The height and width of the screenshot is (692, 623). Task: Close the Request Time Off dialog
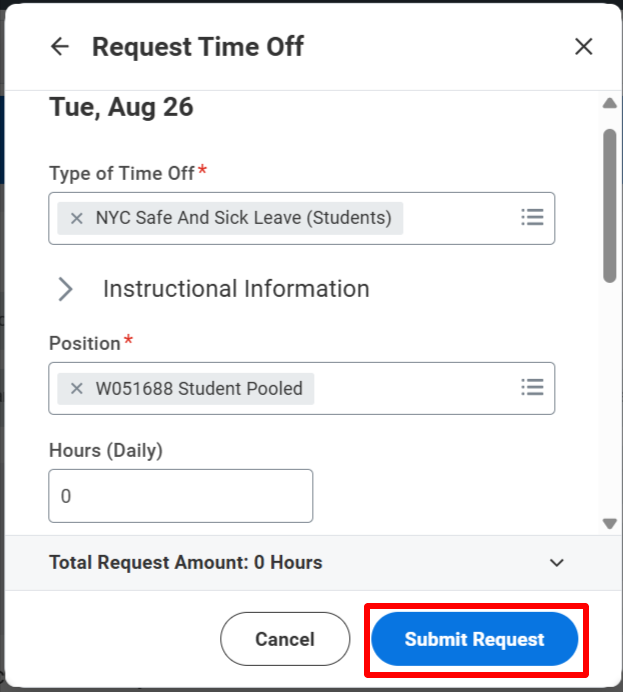pos(584,46)
